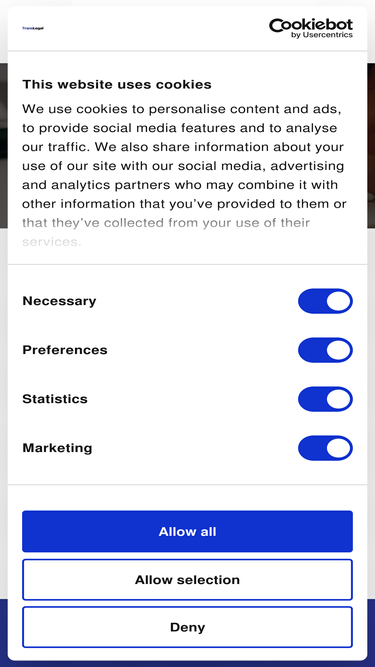Disable the Preferences cookies switch
The height and width of the screenshot is (667, 375).
325,350
